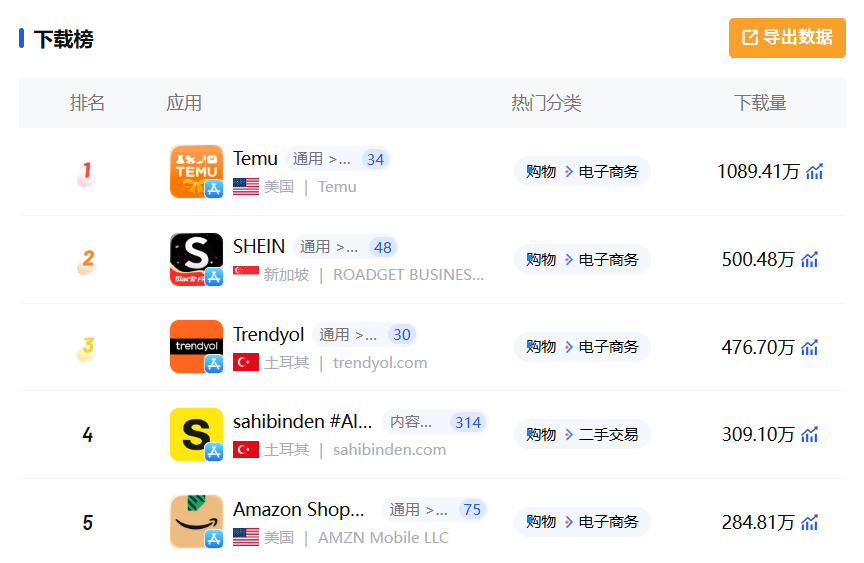Tap the 购物 > 二手交易 category chip
Viewport: 864px width, 563px height.
click(x=582, y=435)
